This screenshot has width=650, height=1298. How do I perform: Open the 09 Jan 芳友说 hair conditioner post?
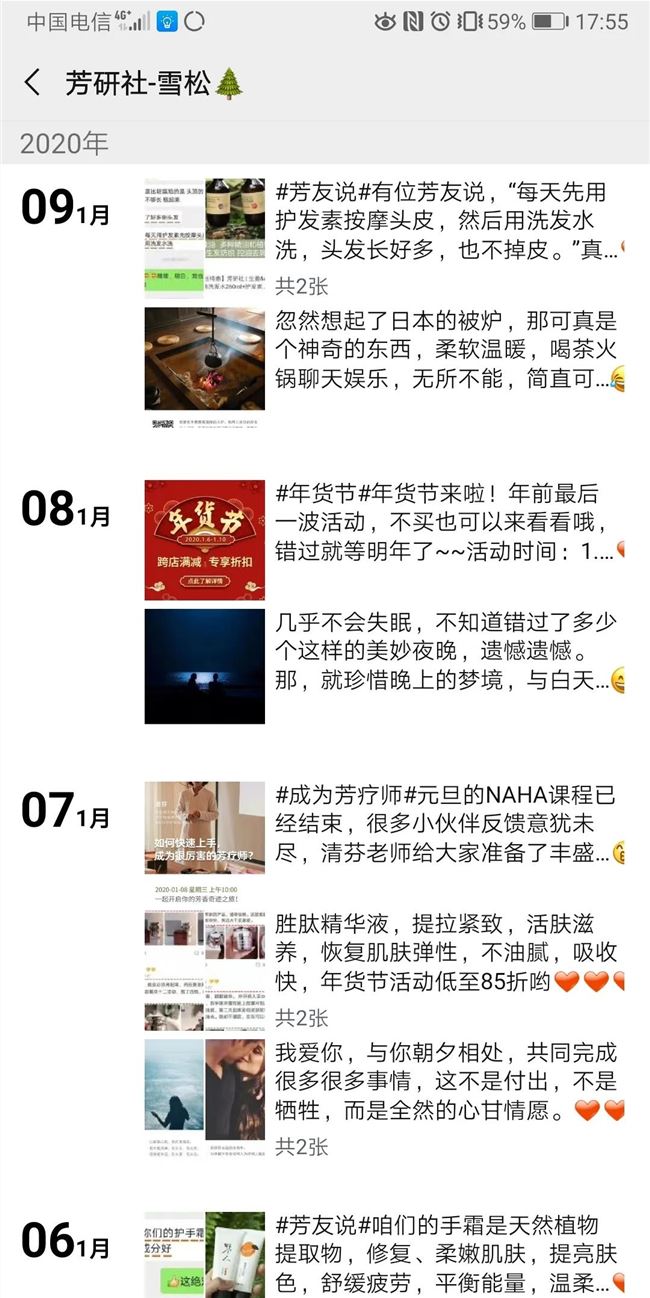coord(448,221)
